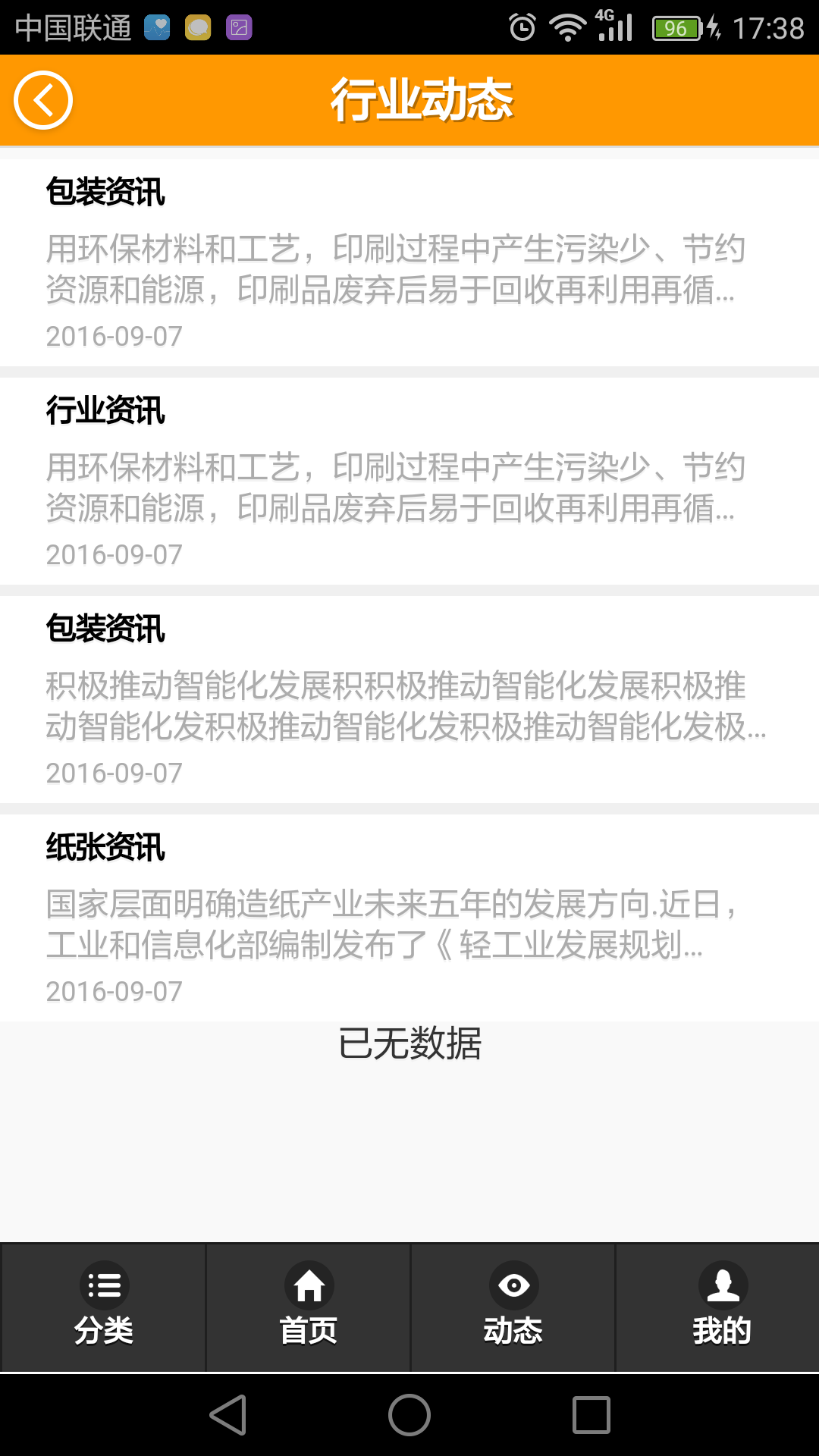This screenshot has width=819, height=1456.
Task: Open the 行业资讯 article
Action: [409, 480]
